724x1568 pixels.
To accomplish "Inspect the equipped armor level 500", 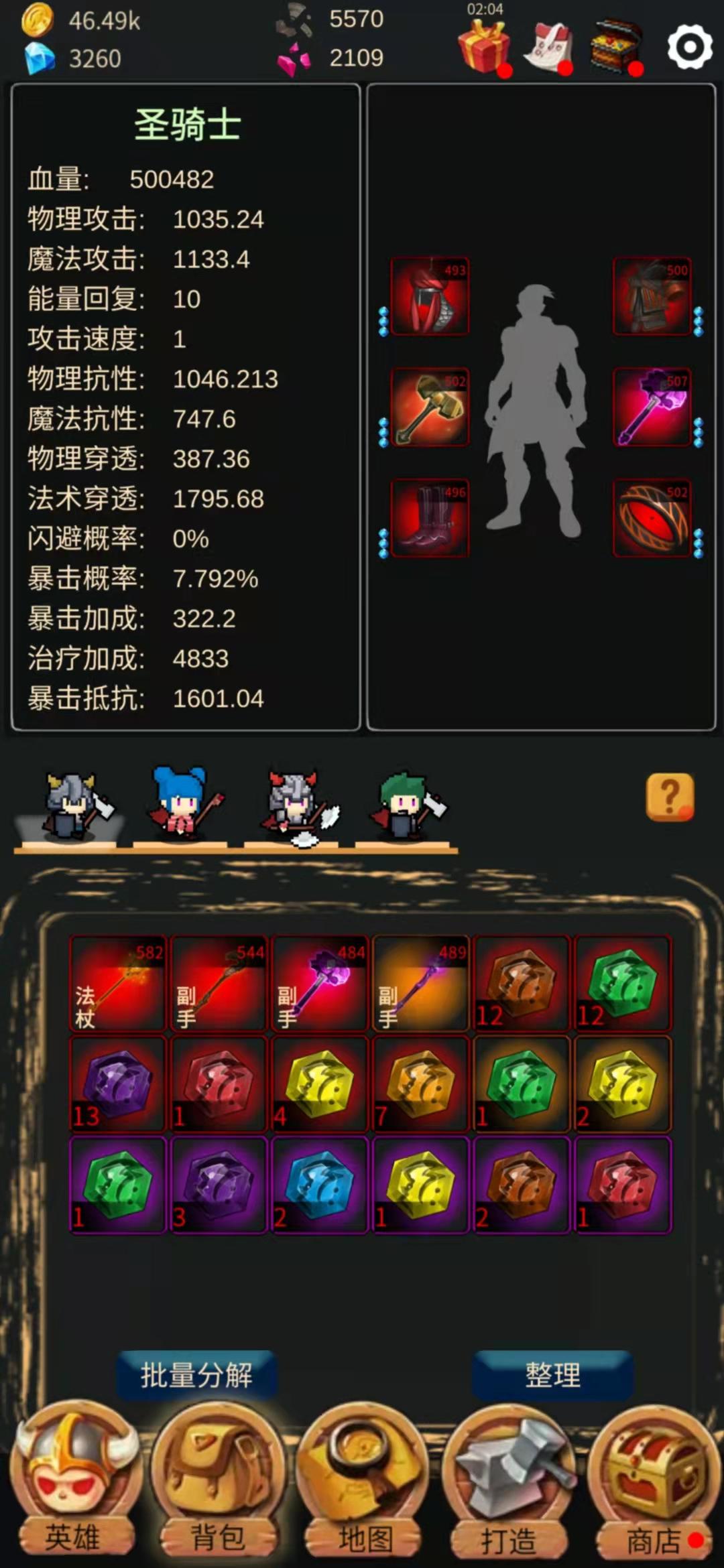I will click(x=652, y=296).
